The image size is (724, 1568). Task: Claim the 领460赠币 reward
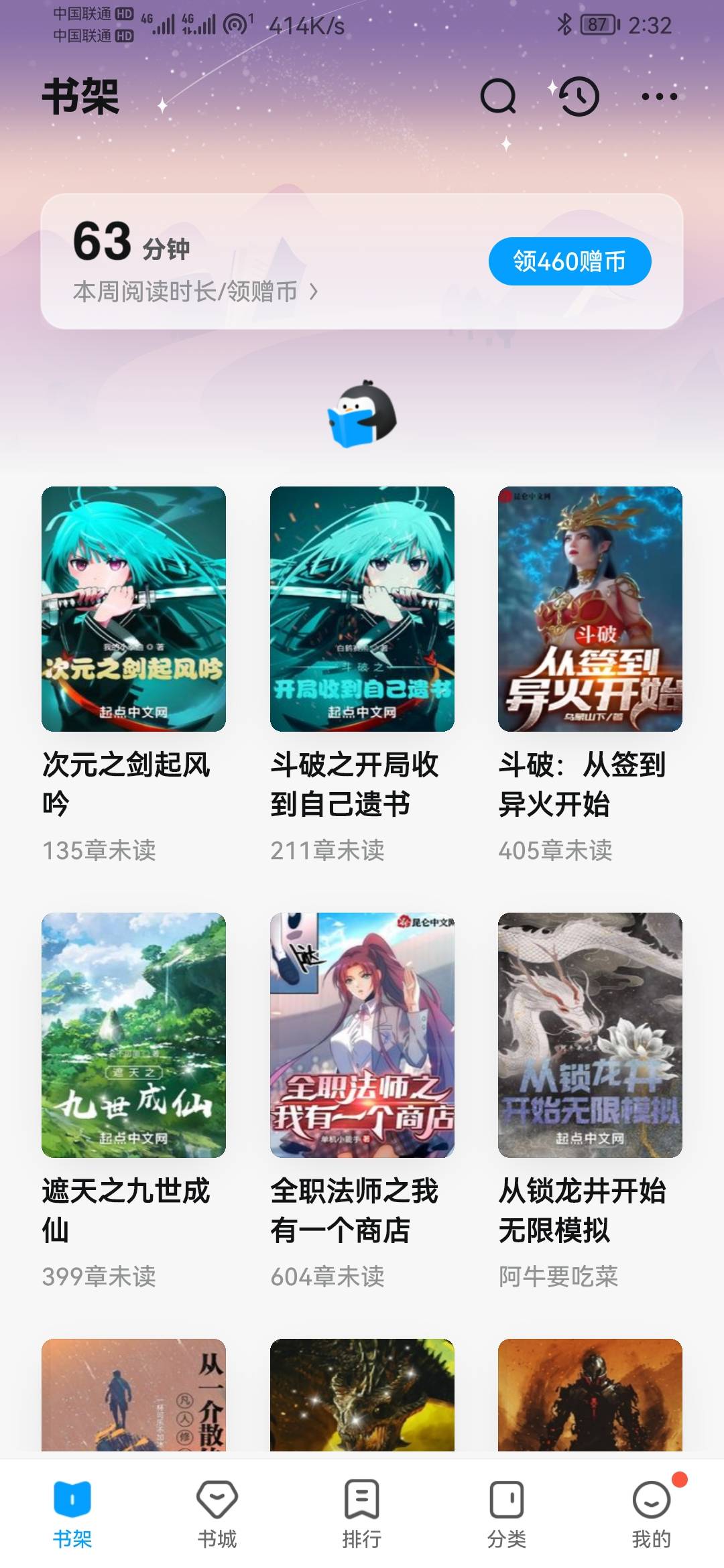pyautogui.click(x=569, y=261)
